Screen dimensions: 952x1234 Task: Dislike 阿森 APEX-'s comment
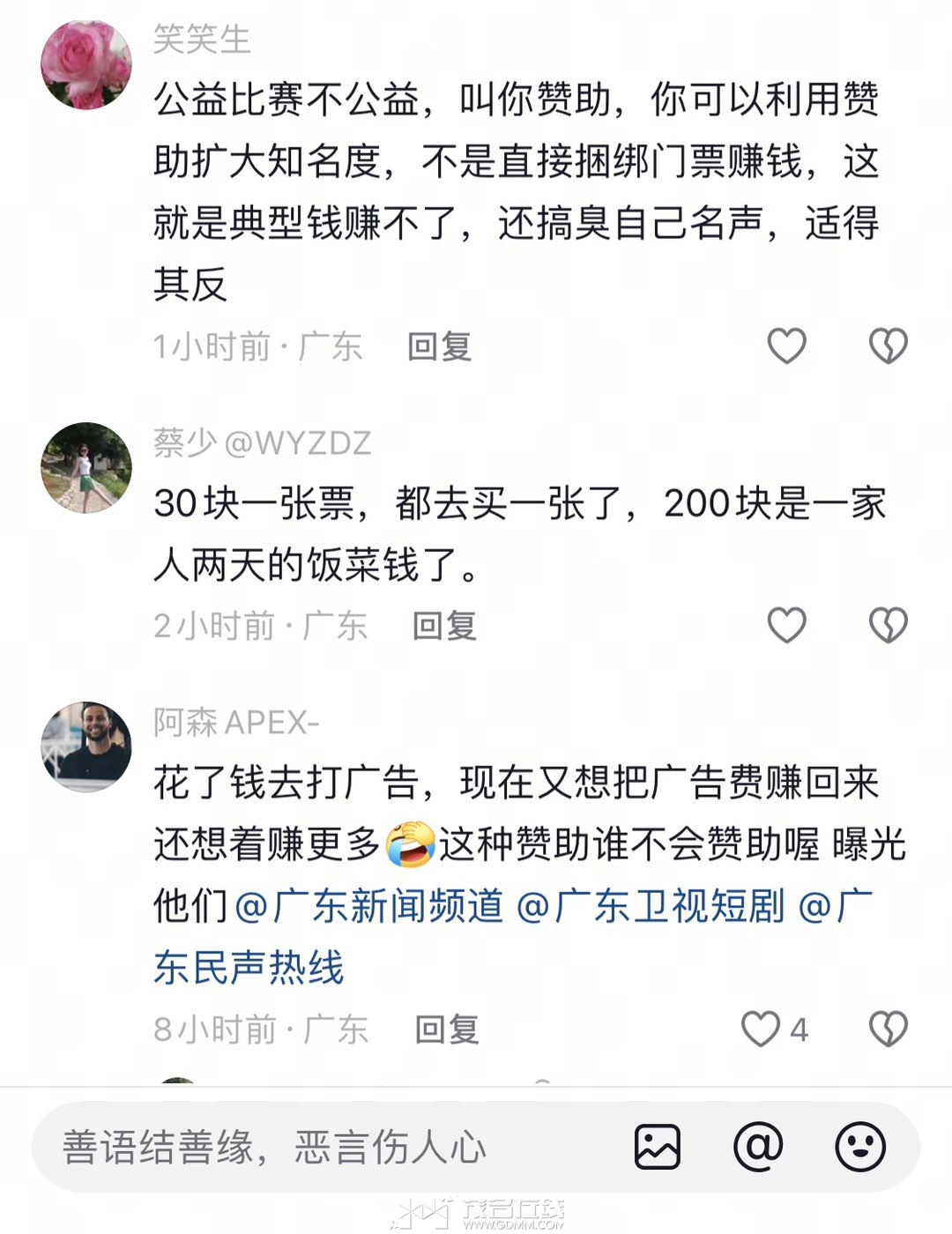point(888,1029)
